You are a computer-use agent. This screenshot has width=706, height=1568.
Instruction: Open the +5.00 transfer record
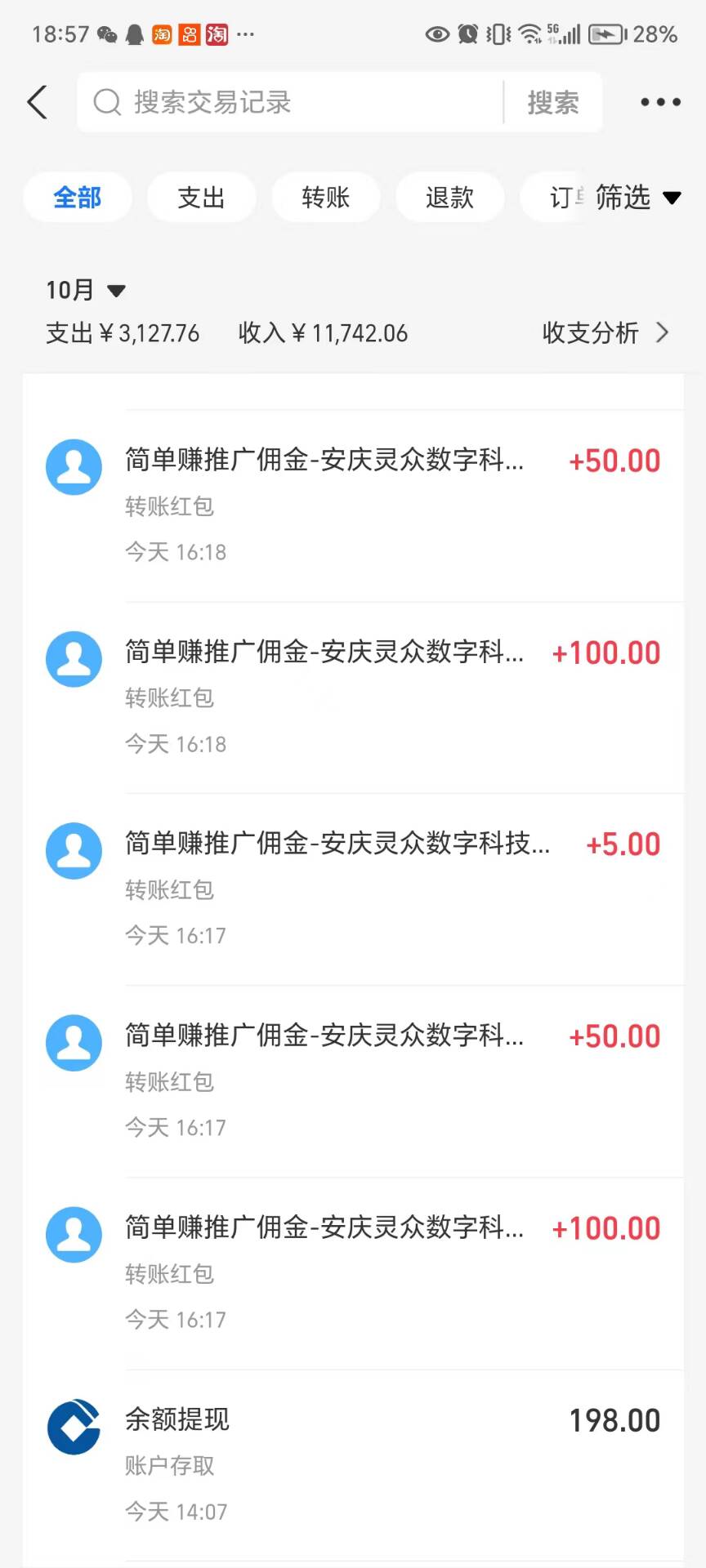353,889
